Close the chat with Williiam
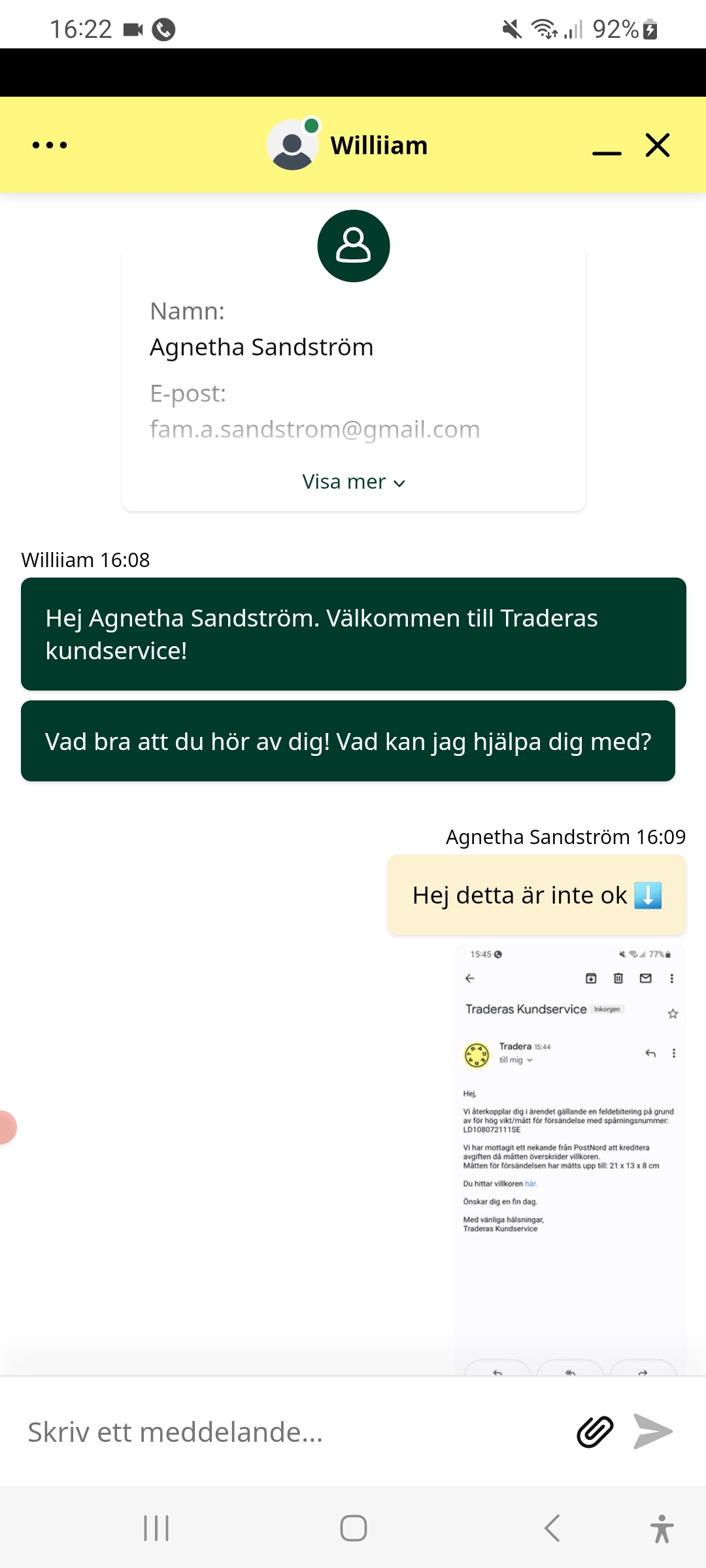Viewport: 706px width, 1568px height. (658, 145)
